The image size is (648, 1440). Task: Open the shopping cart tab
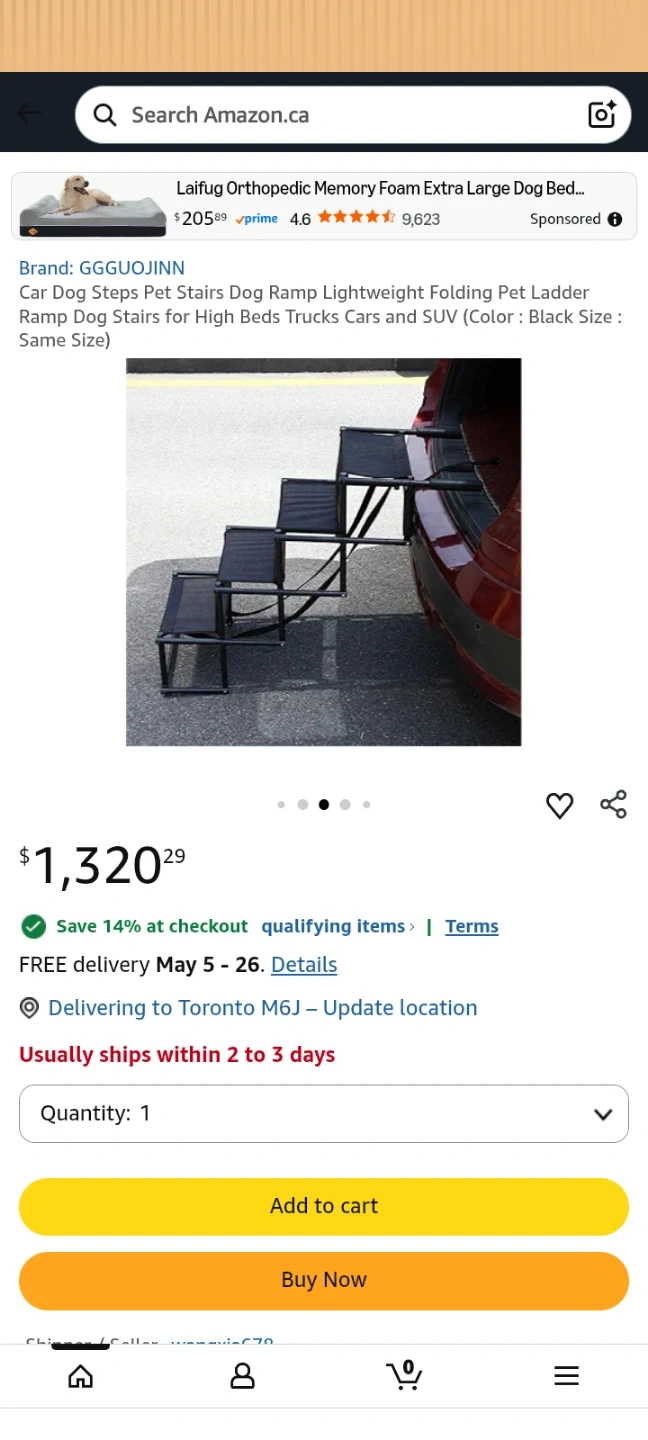pos(404,1376)
